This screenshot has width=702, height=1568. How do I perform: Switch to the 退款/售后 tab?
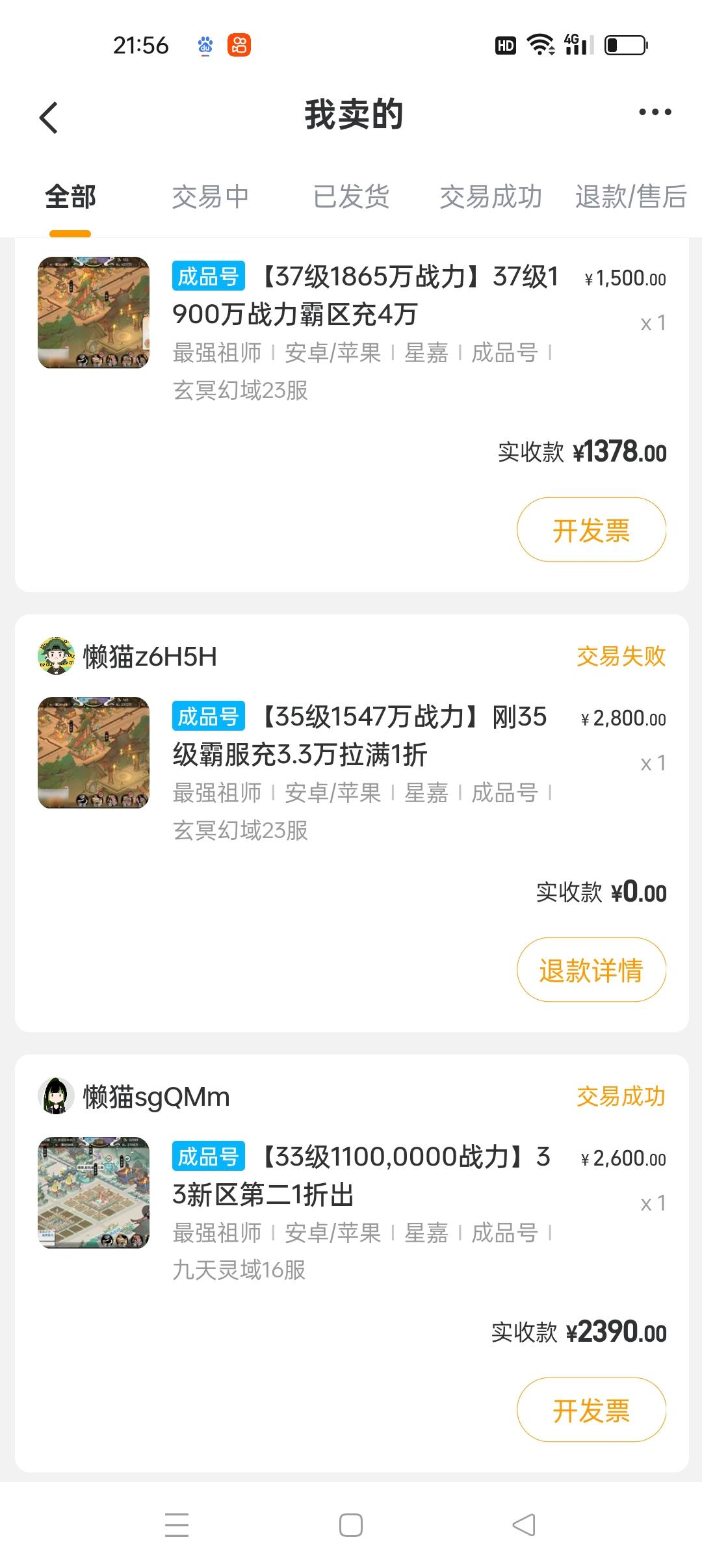point(630,196)
